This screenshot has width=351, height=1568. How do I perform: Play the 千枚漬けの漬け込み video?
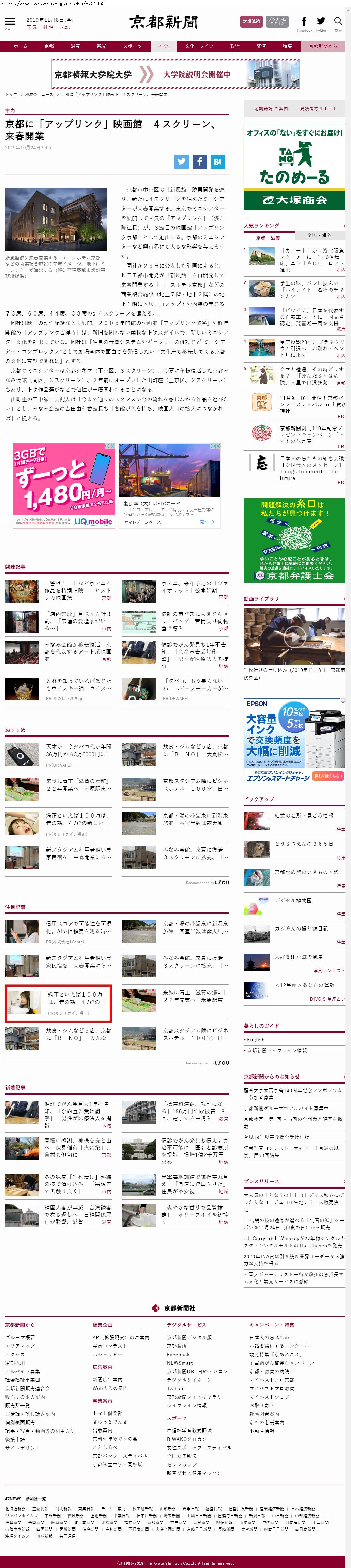294,635
